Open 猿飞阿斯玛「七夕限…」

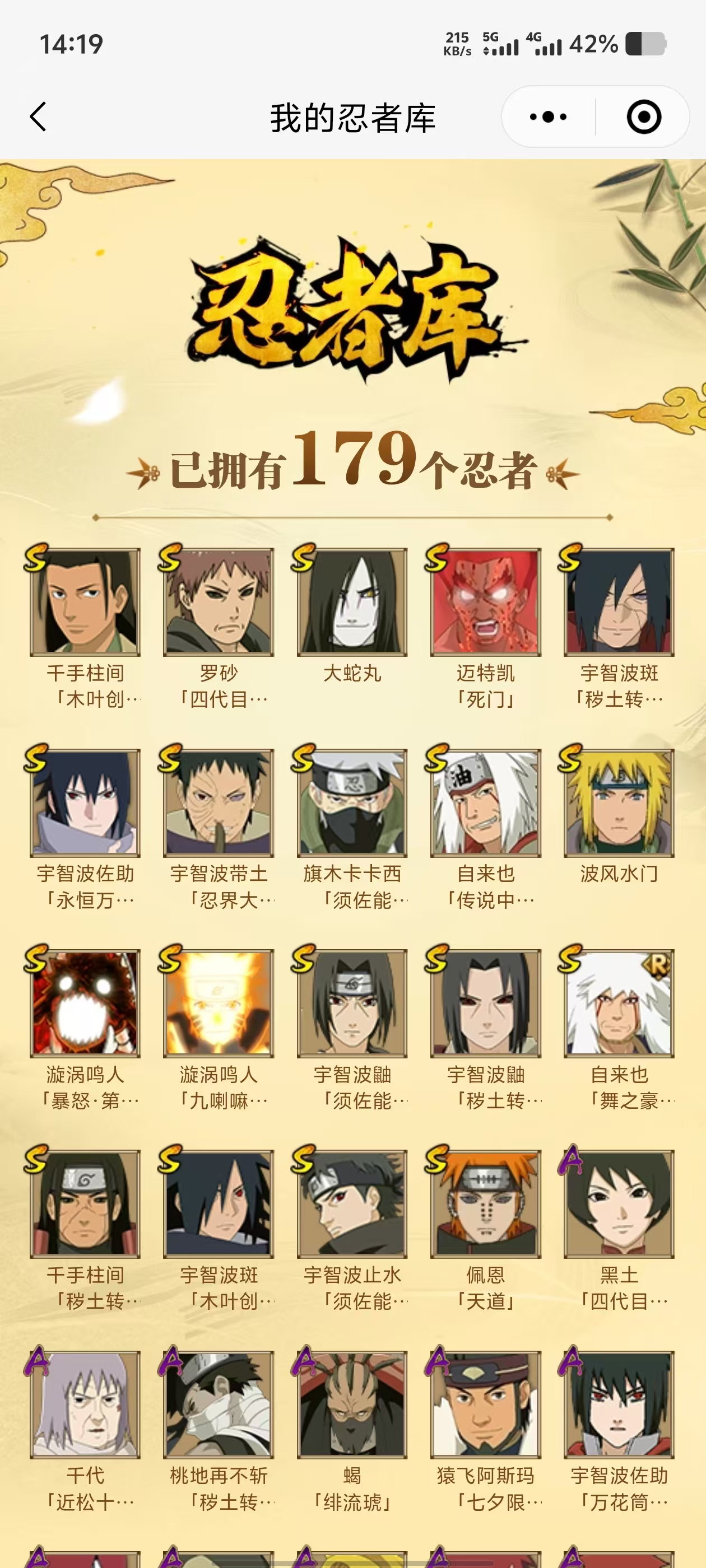[485, 1404]
